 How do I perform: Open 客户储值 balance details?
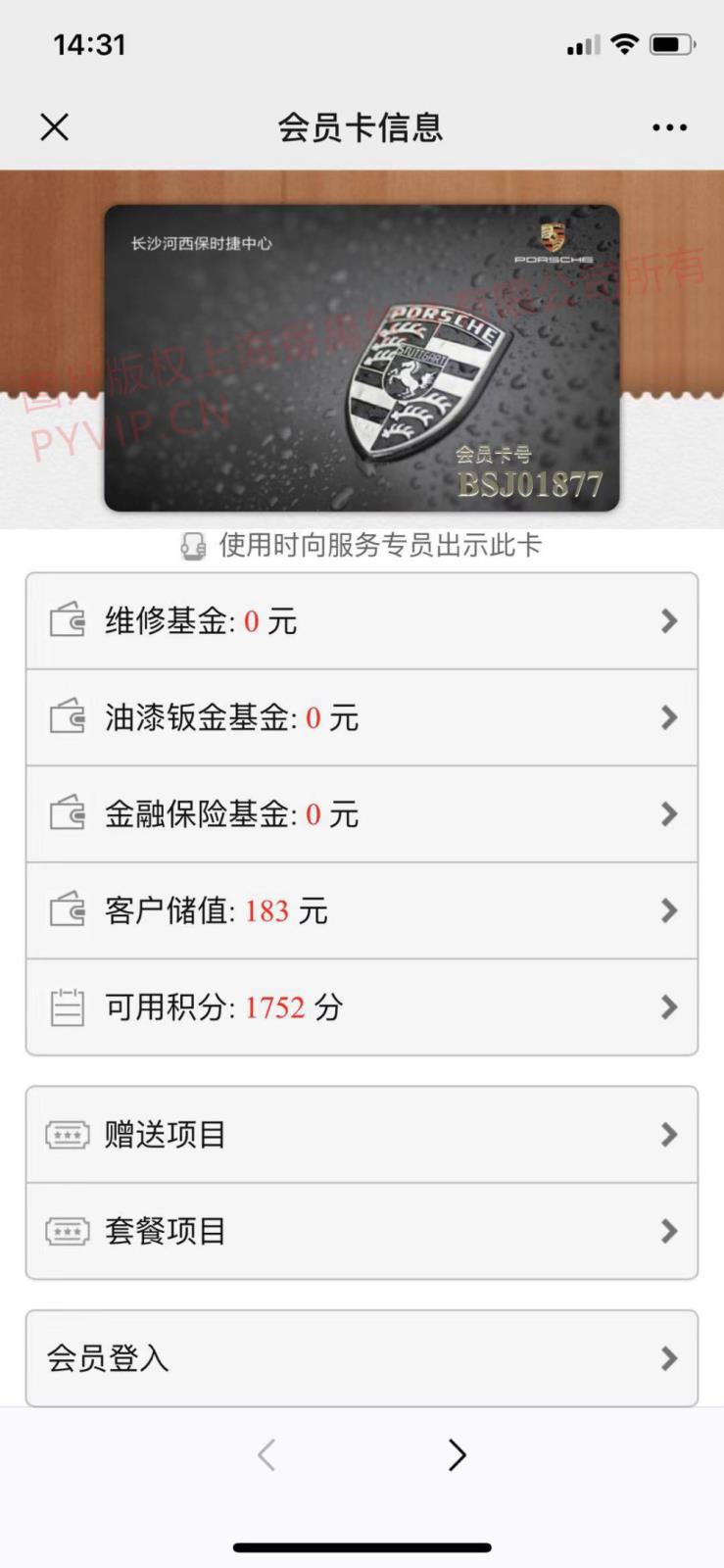coord(362,911)
